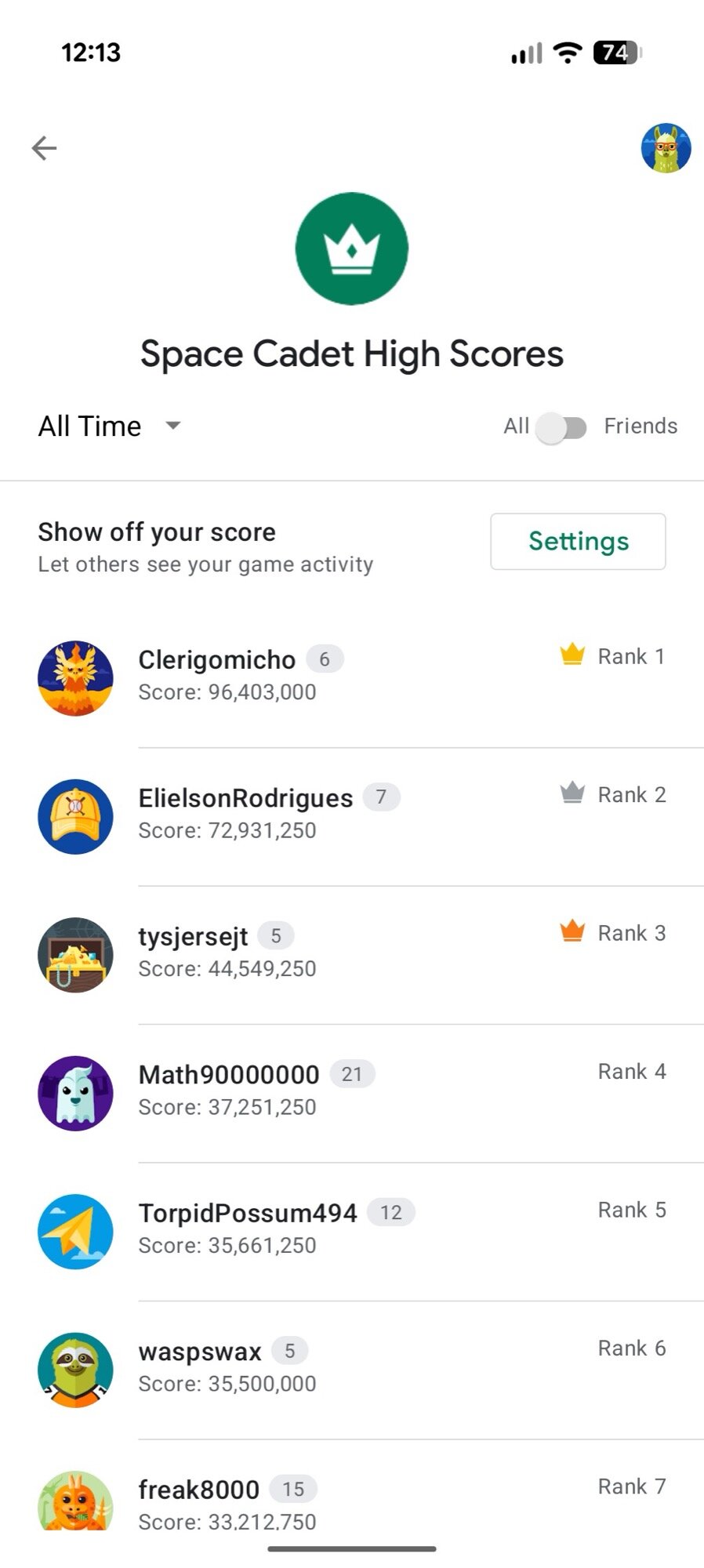704x1568 pixels.
Task: Tap waspswax at Rank 6
Action: point(200,1352)
